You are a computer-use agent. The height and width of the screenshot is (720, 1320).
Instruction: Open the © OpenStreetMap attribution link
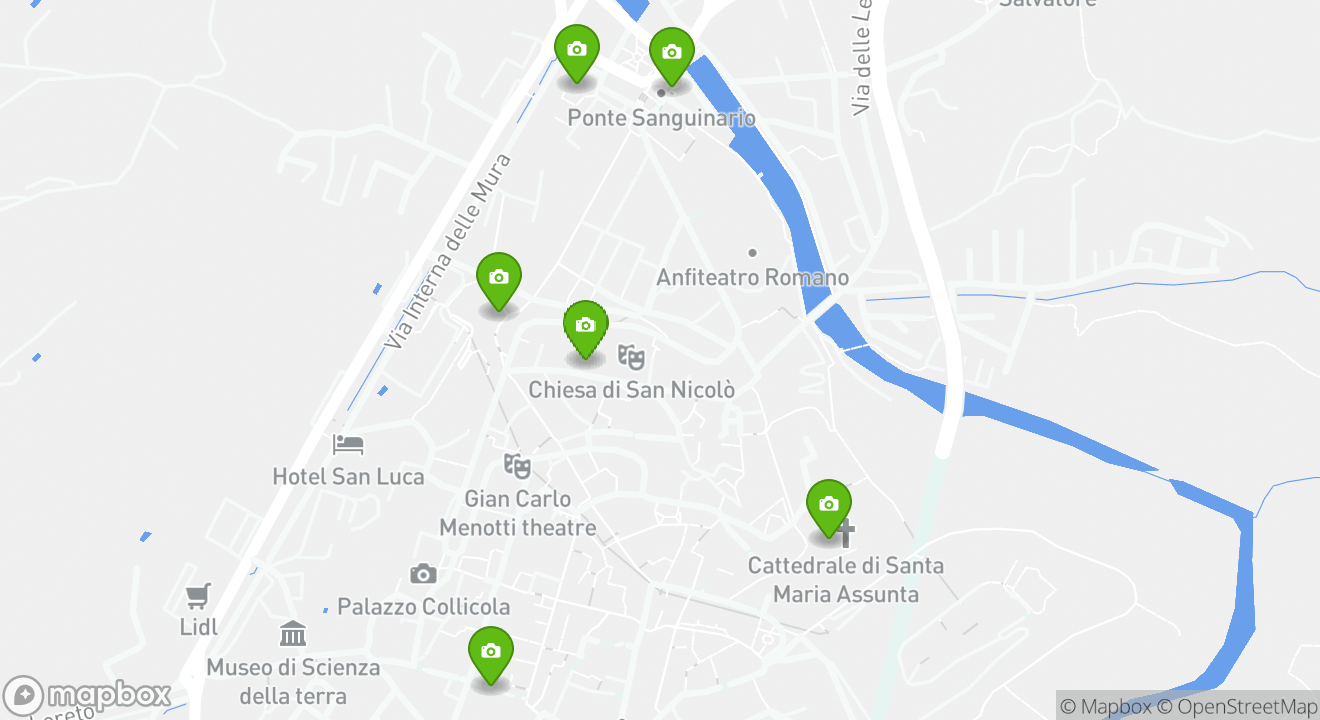(1236, 706)
